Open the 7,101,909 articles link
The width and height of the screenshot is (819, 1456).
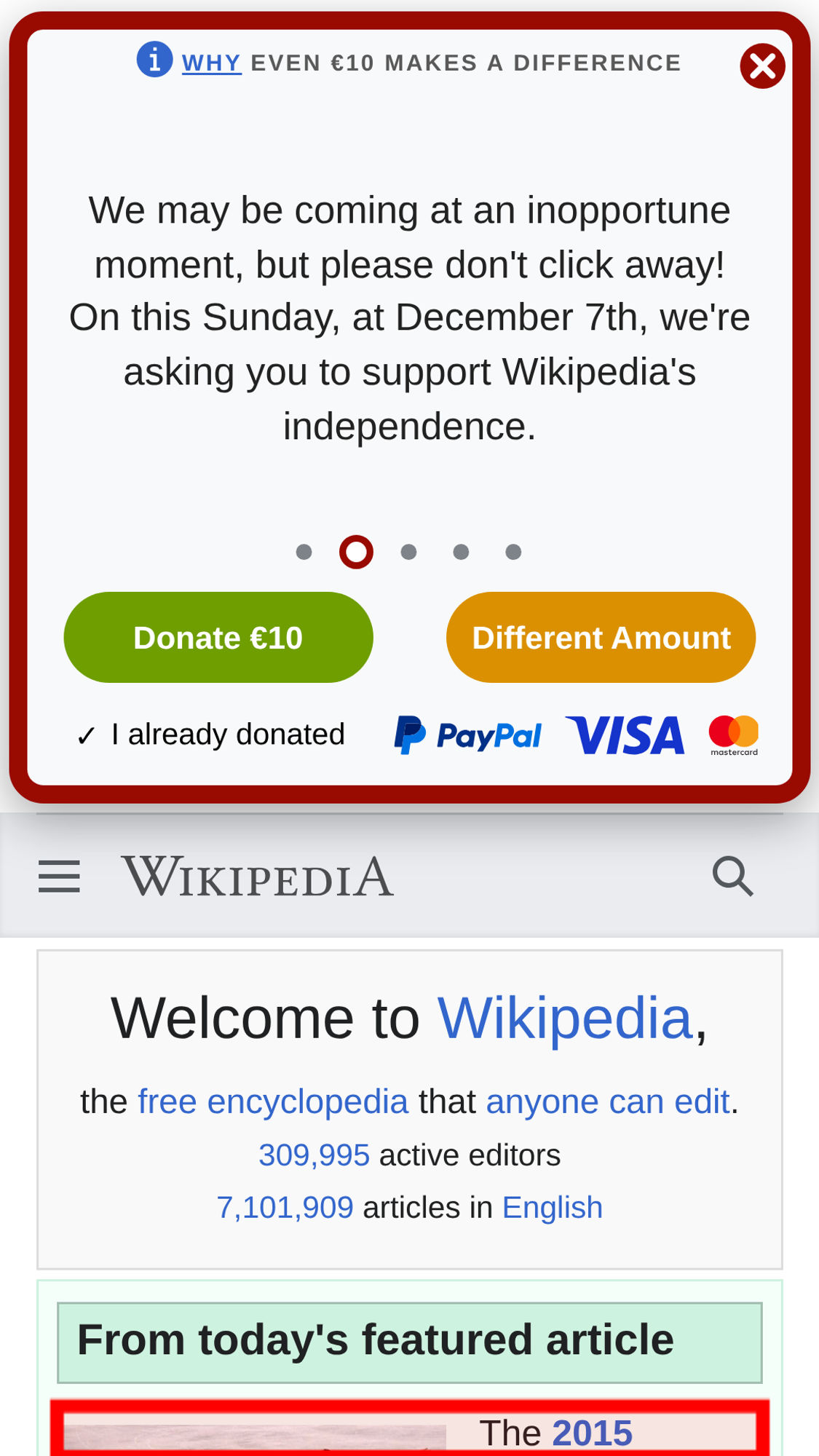[x=285, y=1208]
